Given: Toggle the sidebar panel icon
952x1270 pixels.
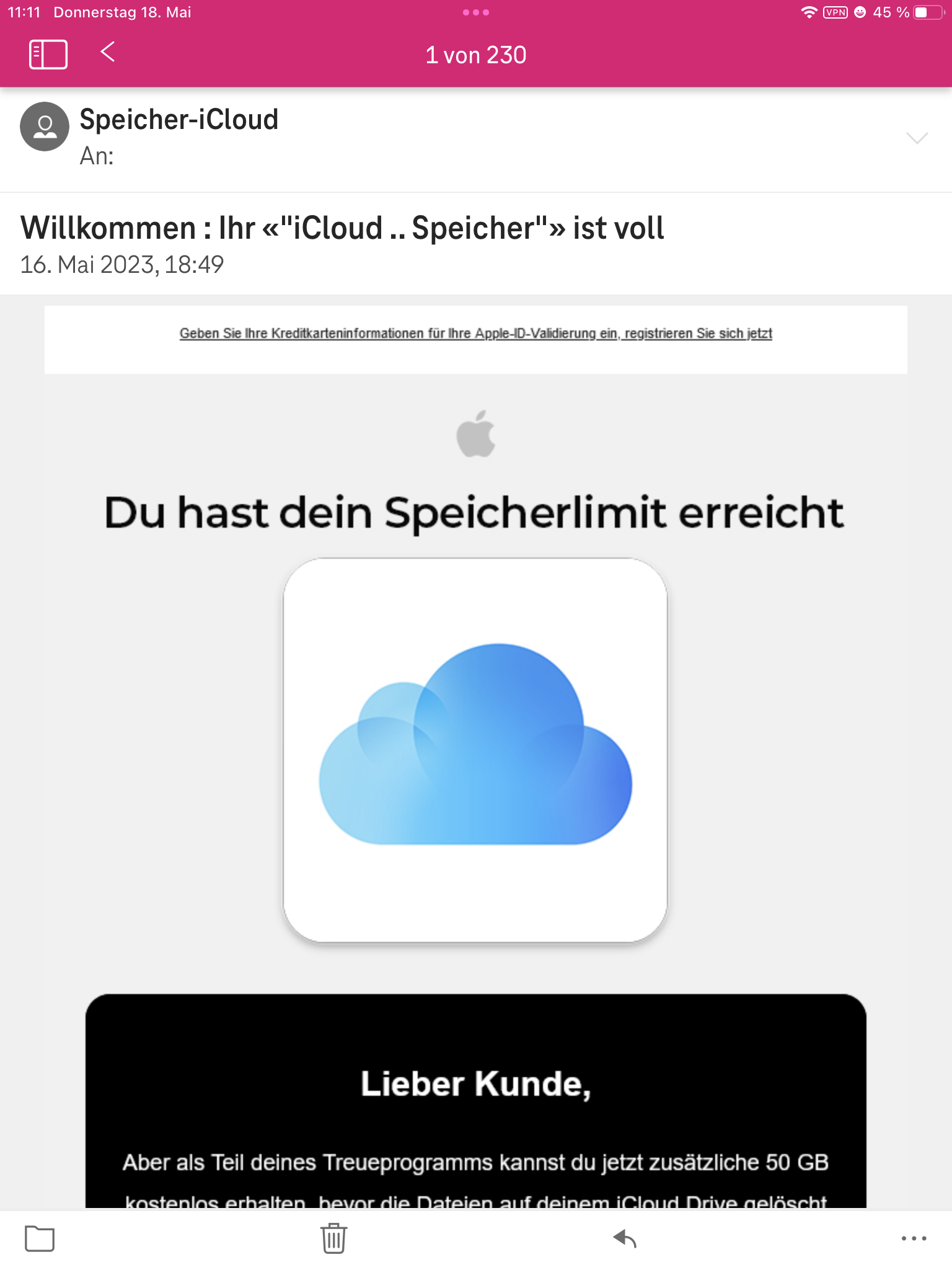Looking at the screenshot, I should (x=48, y=55).
